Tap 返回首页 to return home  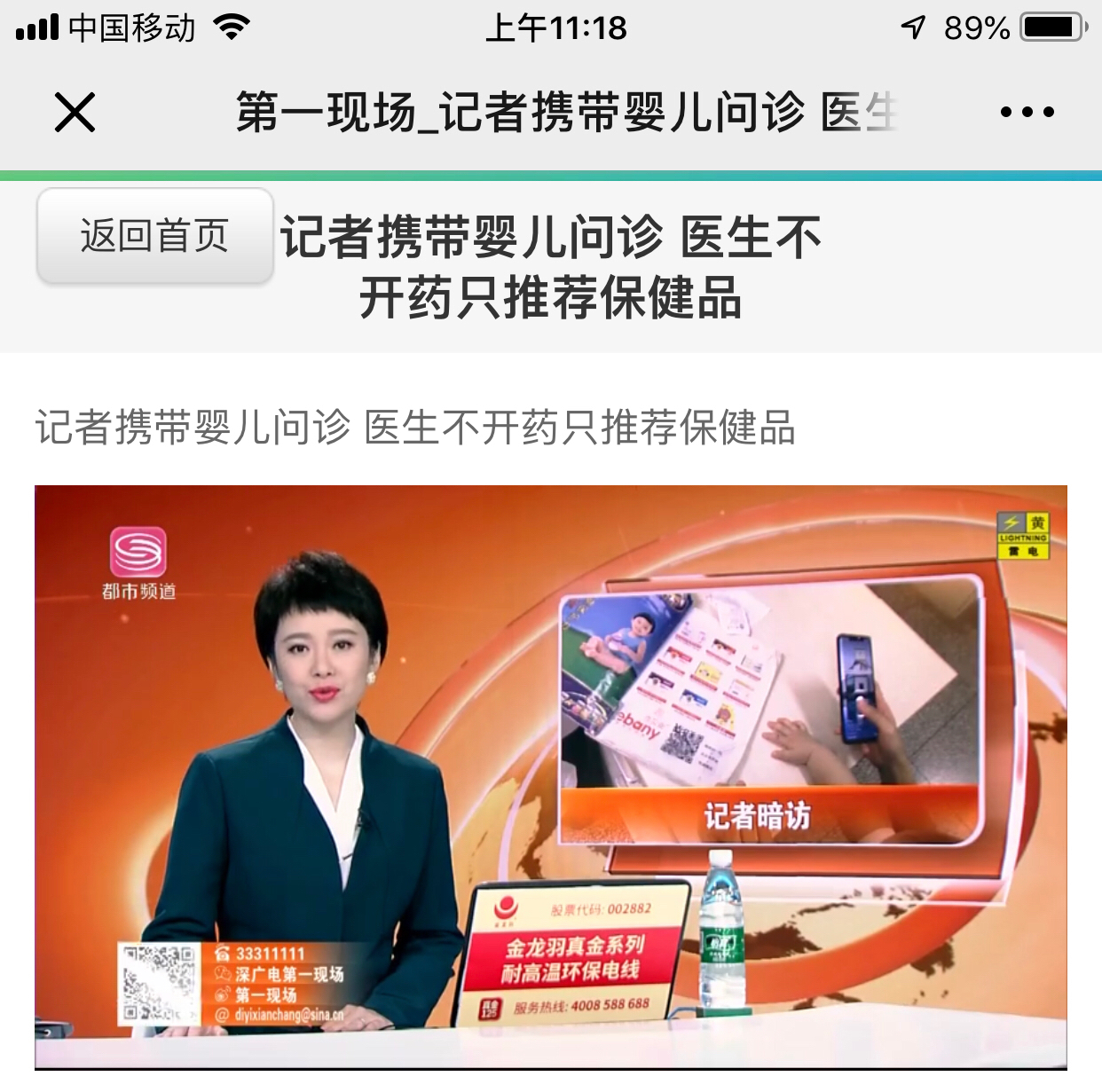pos(154,236)
